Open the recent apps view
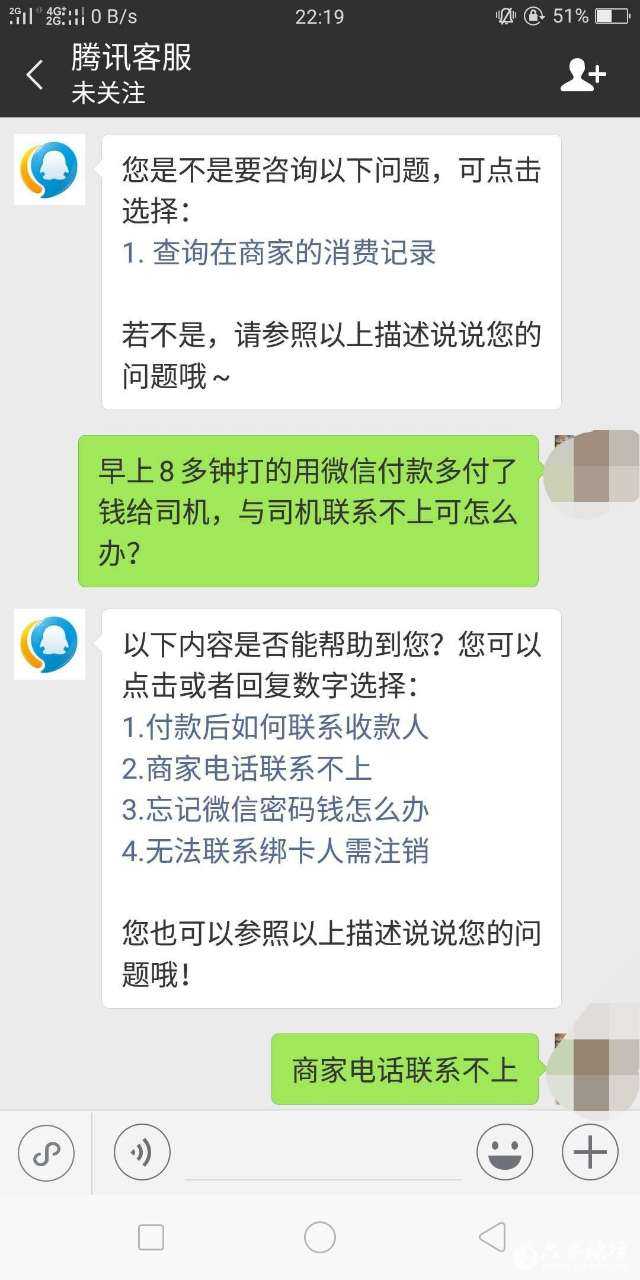Viewport: 640px width, 1280px height. pyautogui.click(x=151, y=1238)
